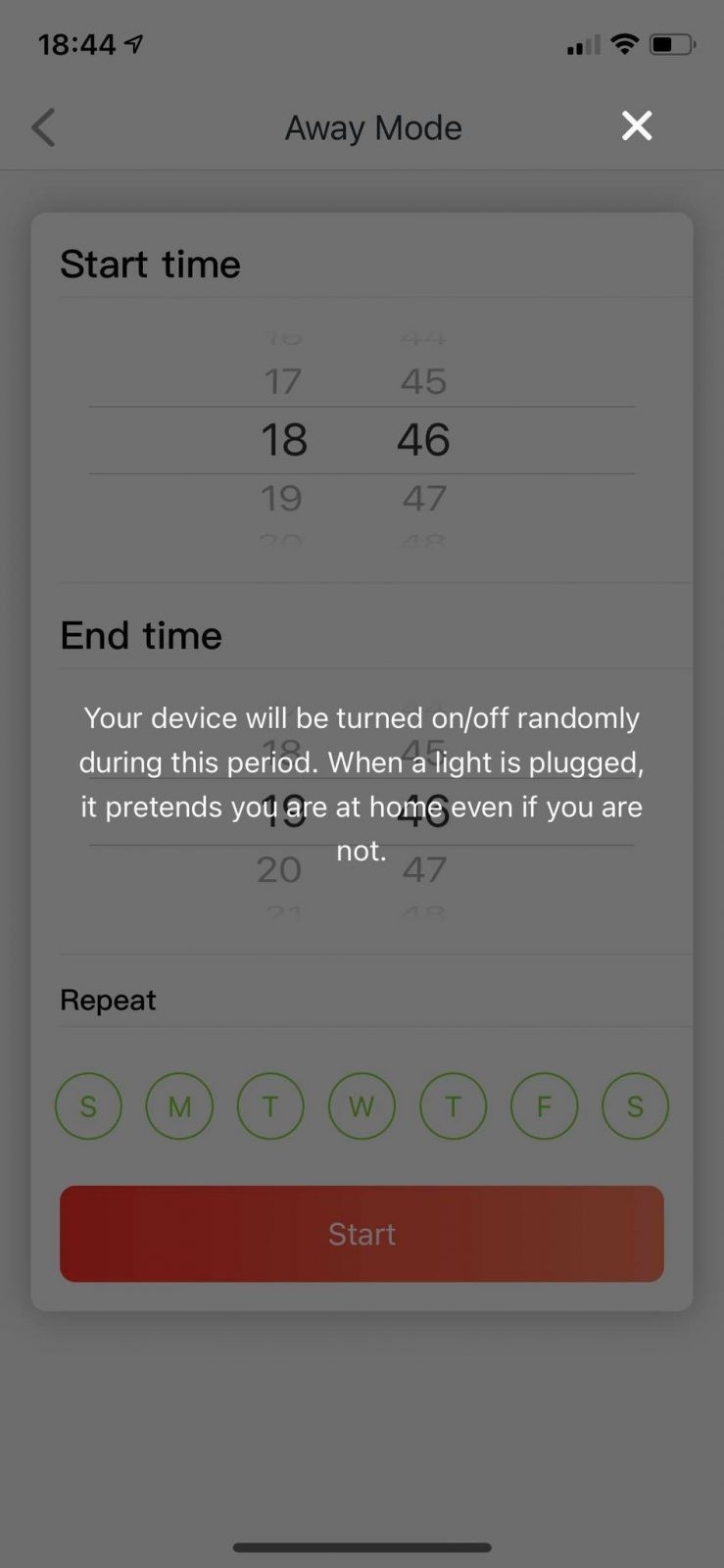
Task: Go back using the back arrow
Action: 43,127
